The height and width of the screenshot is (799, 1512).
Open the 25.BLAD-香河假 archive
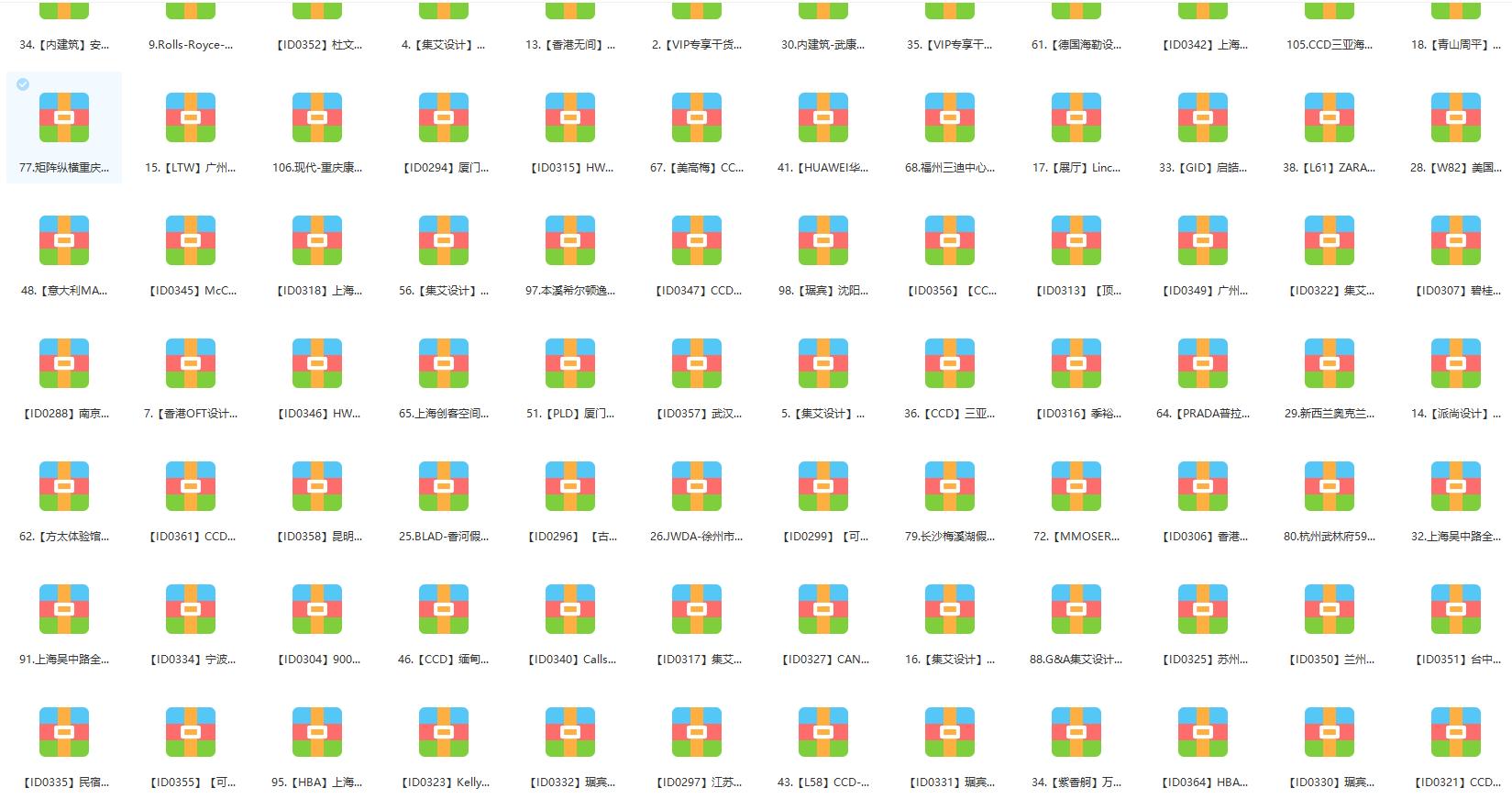444,486
